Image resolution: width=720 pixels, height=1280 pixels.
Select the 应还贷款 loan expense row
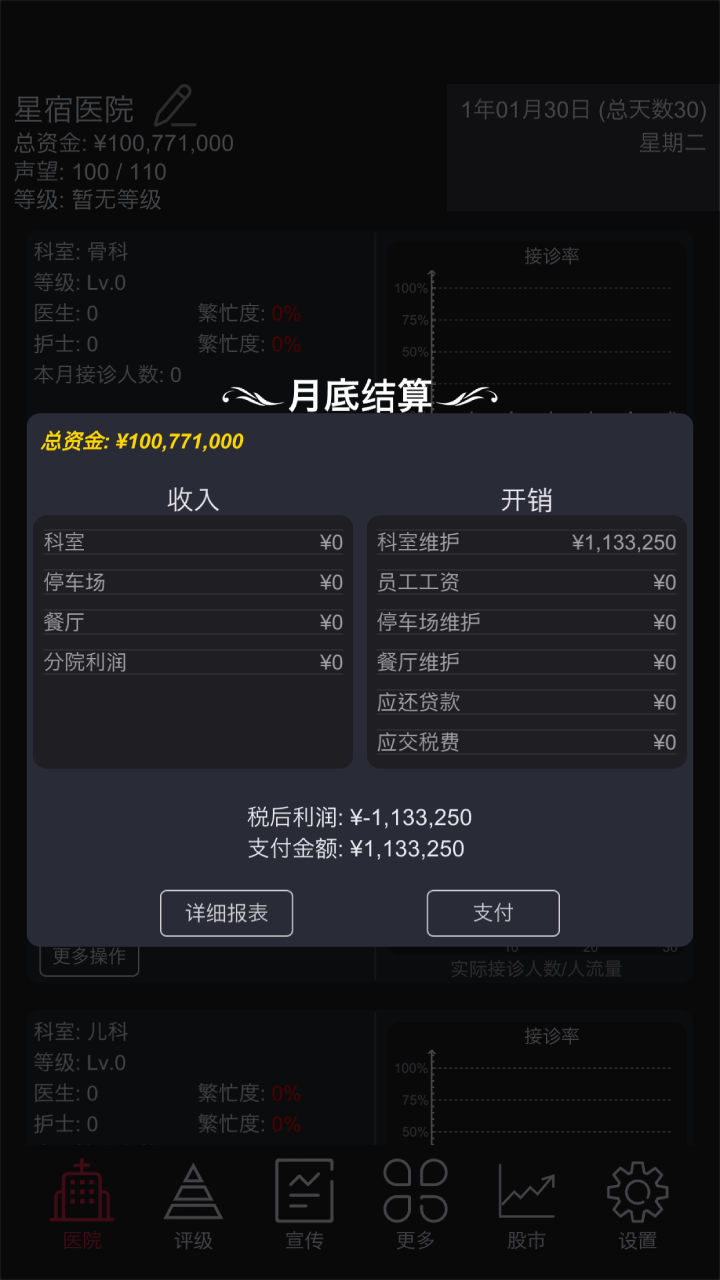(x=527, y=702)
